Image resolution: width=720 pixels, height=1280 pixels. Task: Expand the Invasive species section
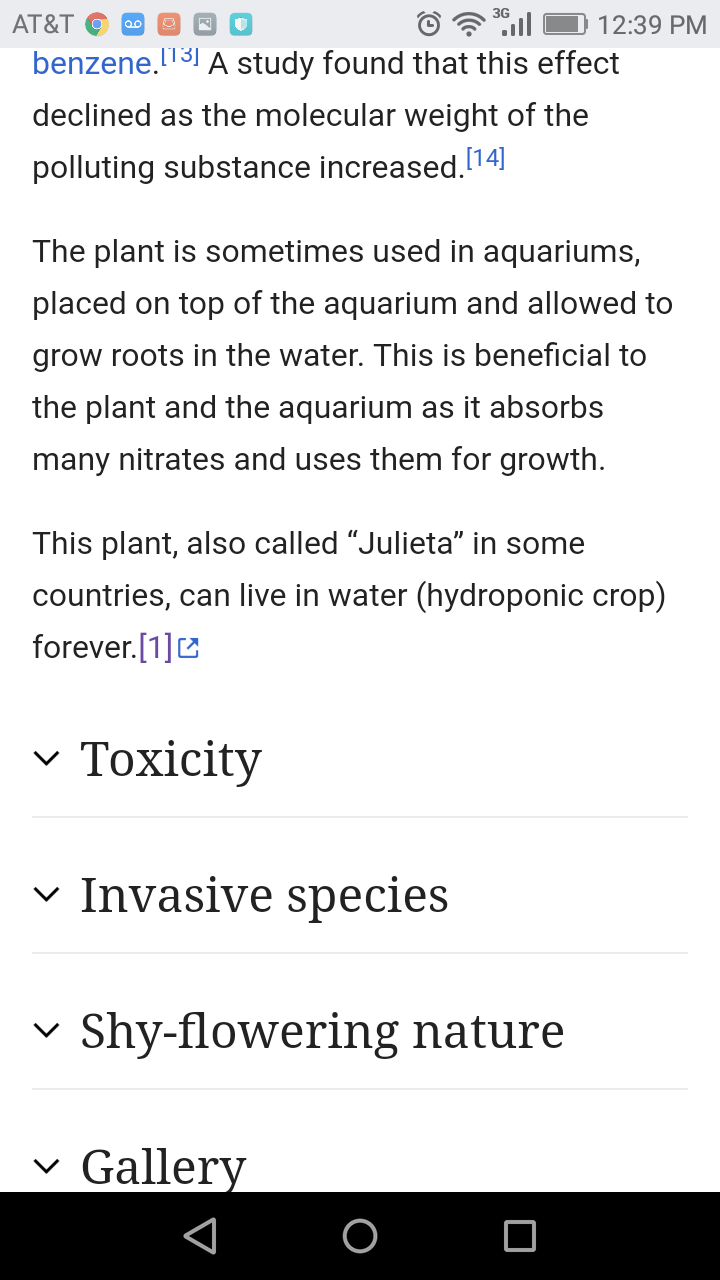pyautogui.click(x=360, y=895)
